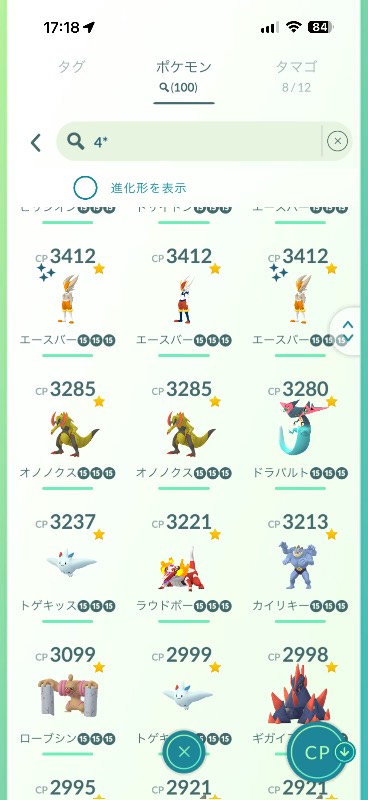Change sort order with the CP button

click(x=322, y=752)
